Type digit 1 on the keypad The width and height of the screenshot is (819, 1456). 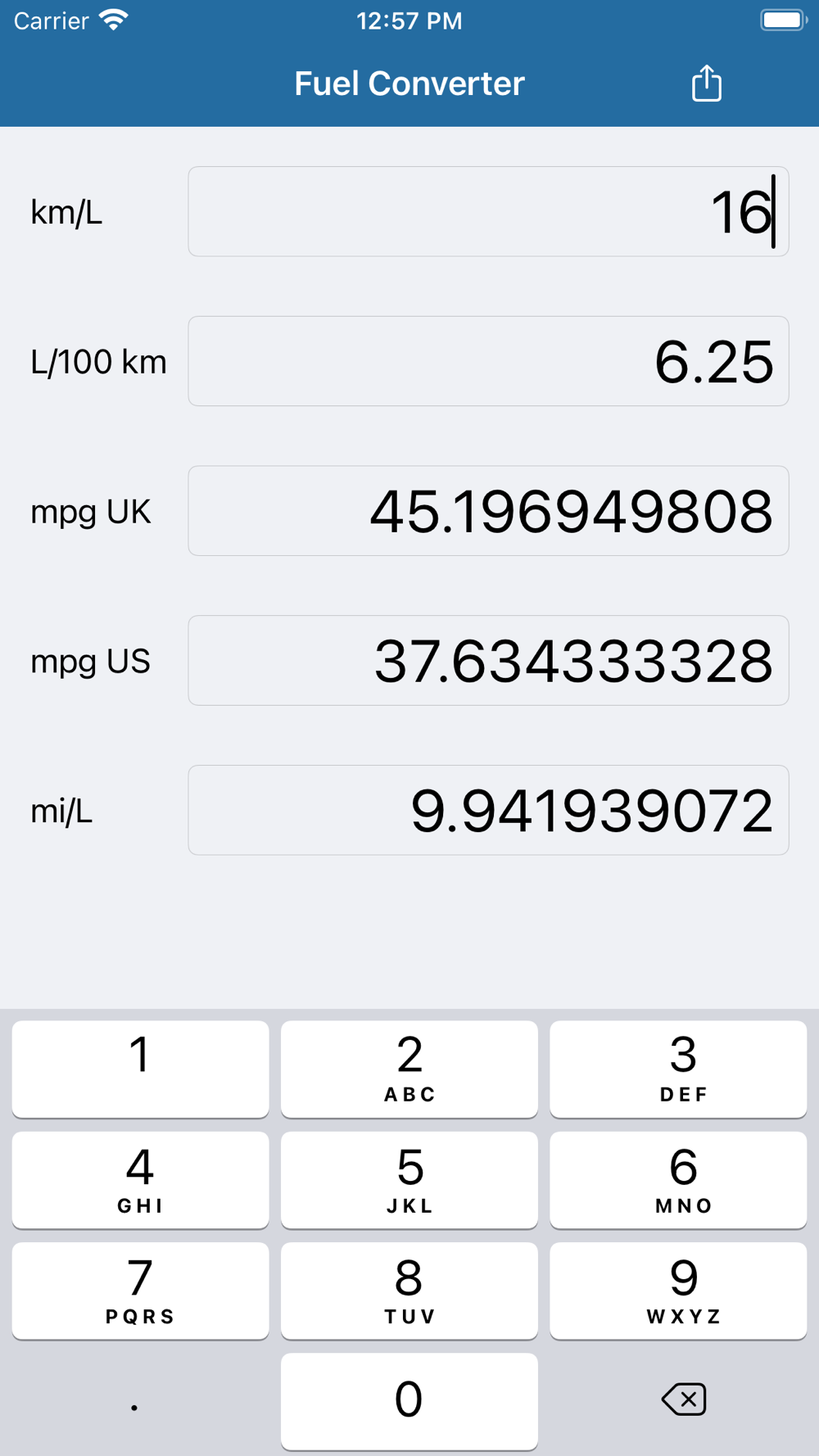click(x=140, y=1069)
